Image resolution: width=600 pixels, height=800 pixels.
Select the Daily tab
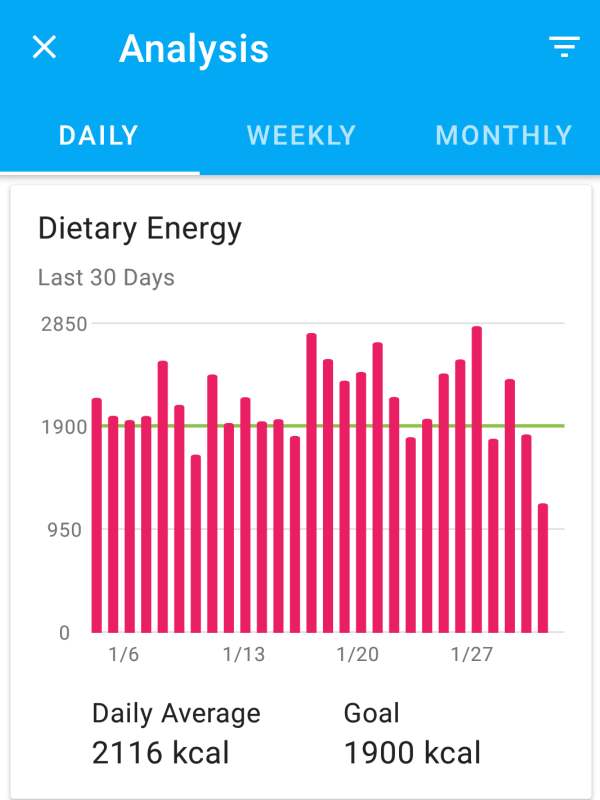point(99,135)
